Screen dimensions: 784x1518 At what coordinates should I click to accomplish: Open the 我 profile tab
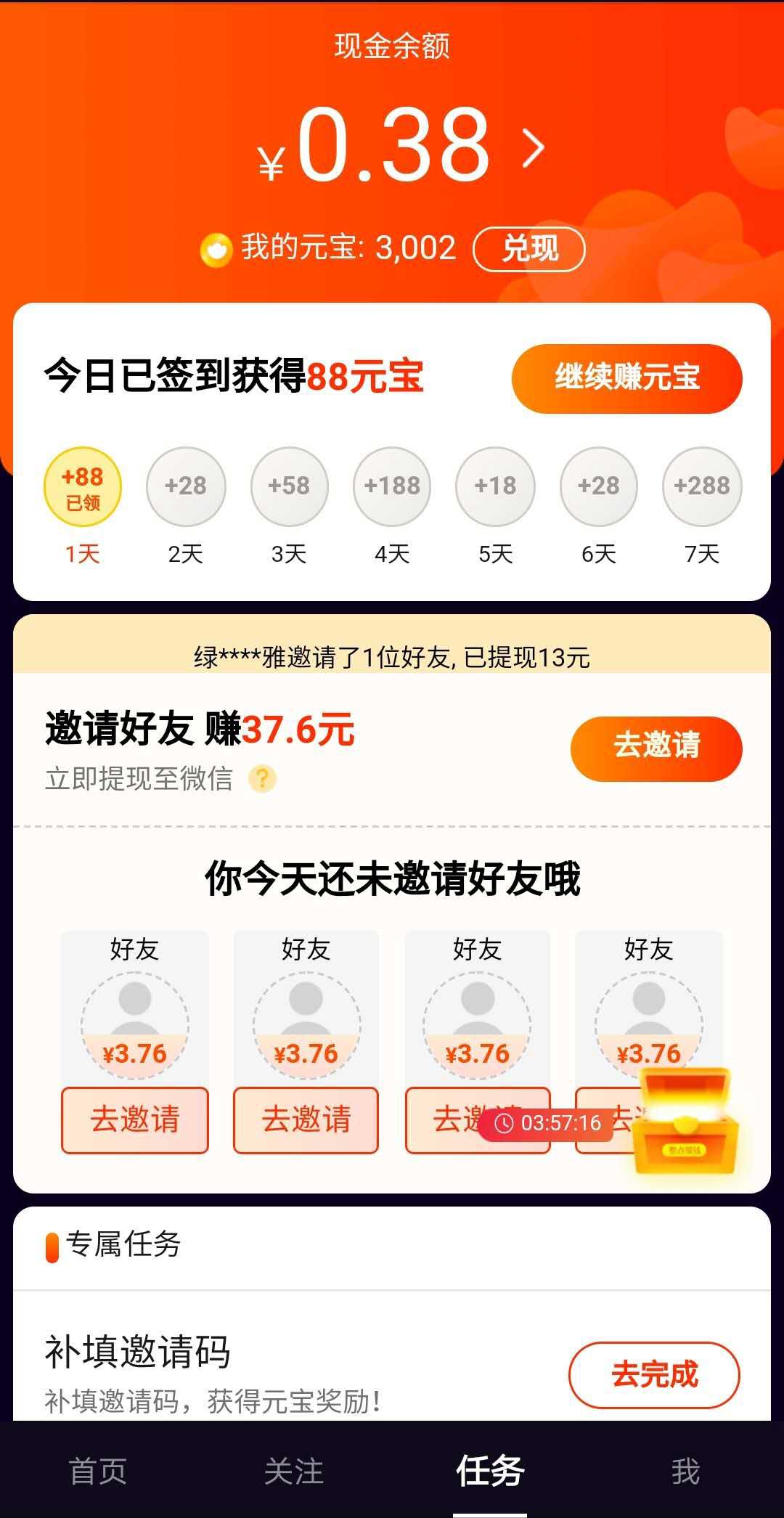[685, 1472]
